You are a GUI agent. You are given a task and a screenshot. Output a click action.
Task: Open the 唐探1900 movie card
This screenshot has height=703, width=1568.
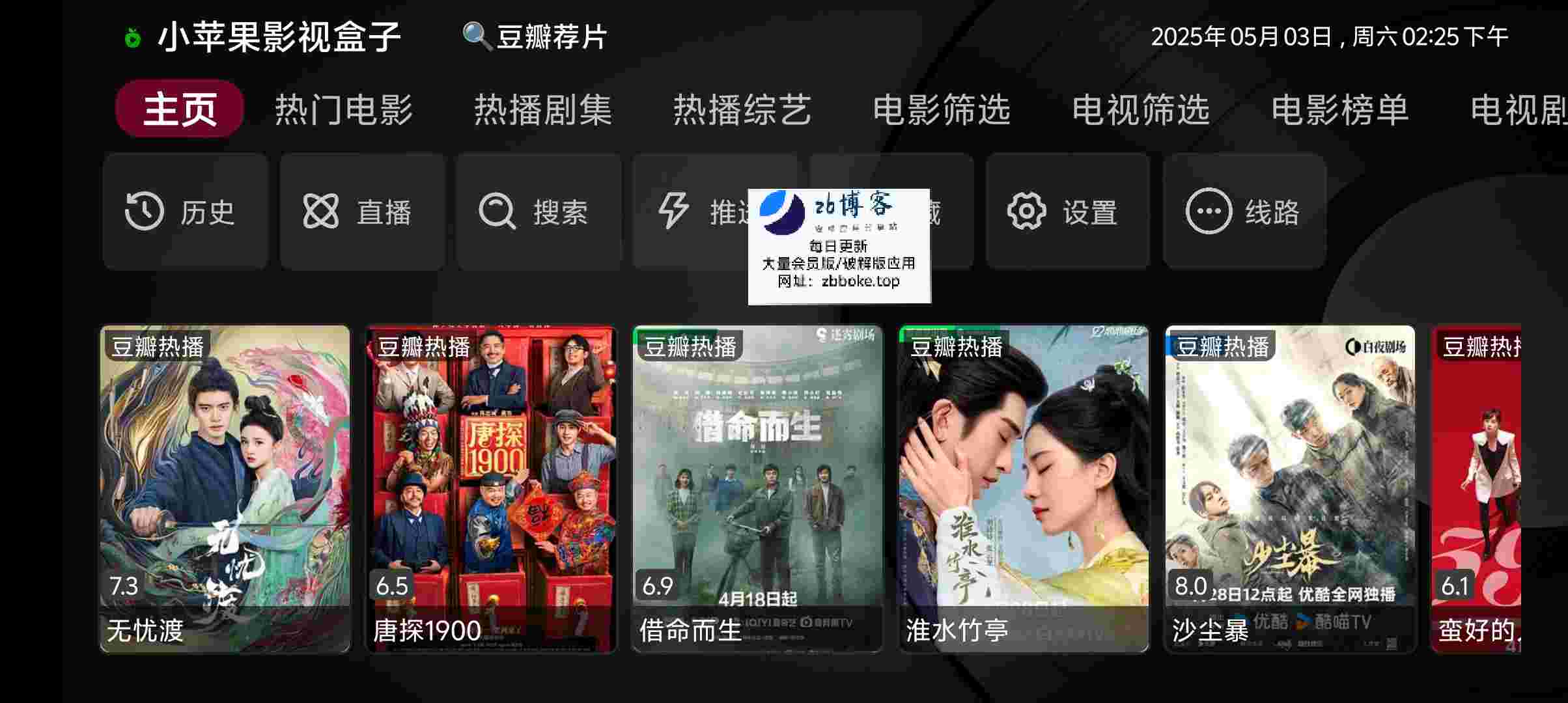point(491,488)
